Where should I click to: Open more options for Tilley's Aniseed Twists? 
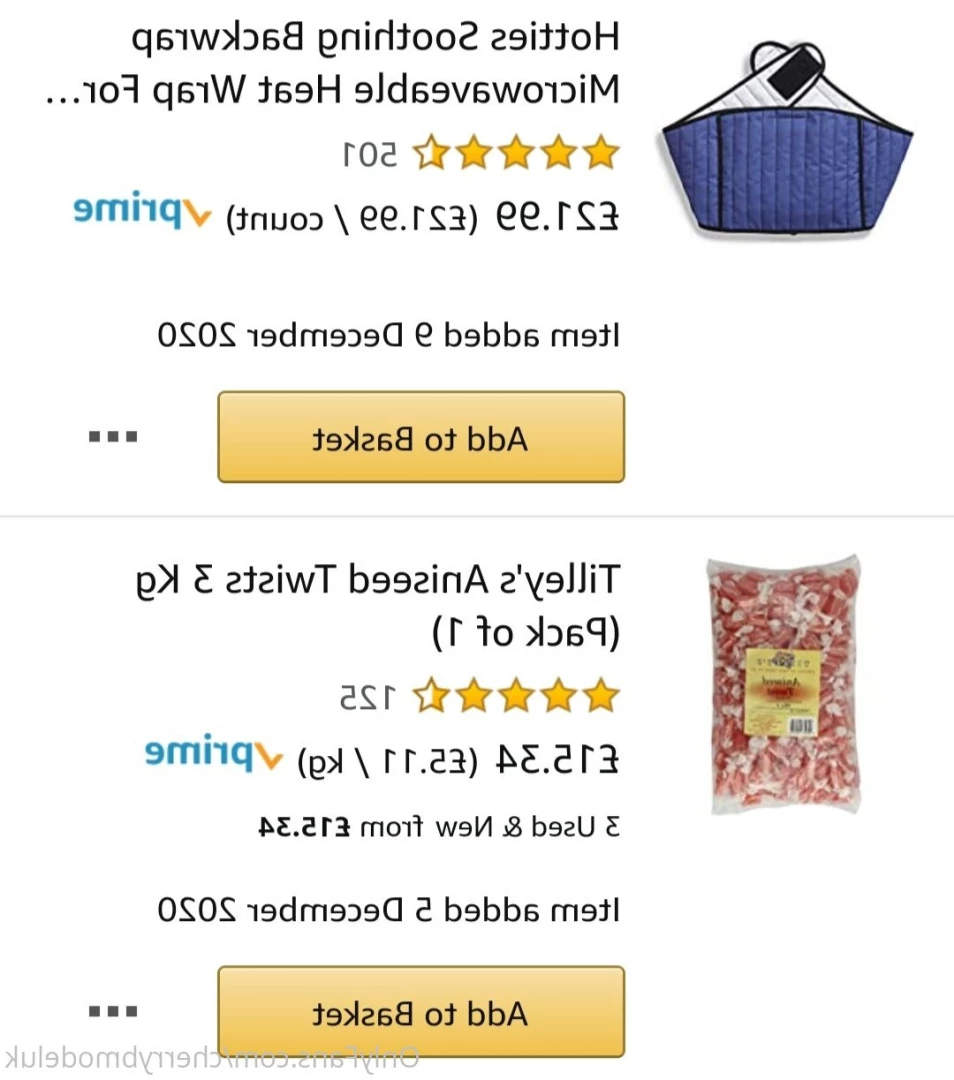pyautogui.click(x=112, y=1011)
